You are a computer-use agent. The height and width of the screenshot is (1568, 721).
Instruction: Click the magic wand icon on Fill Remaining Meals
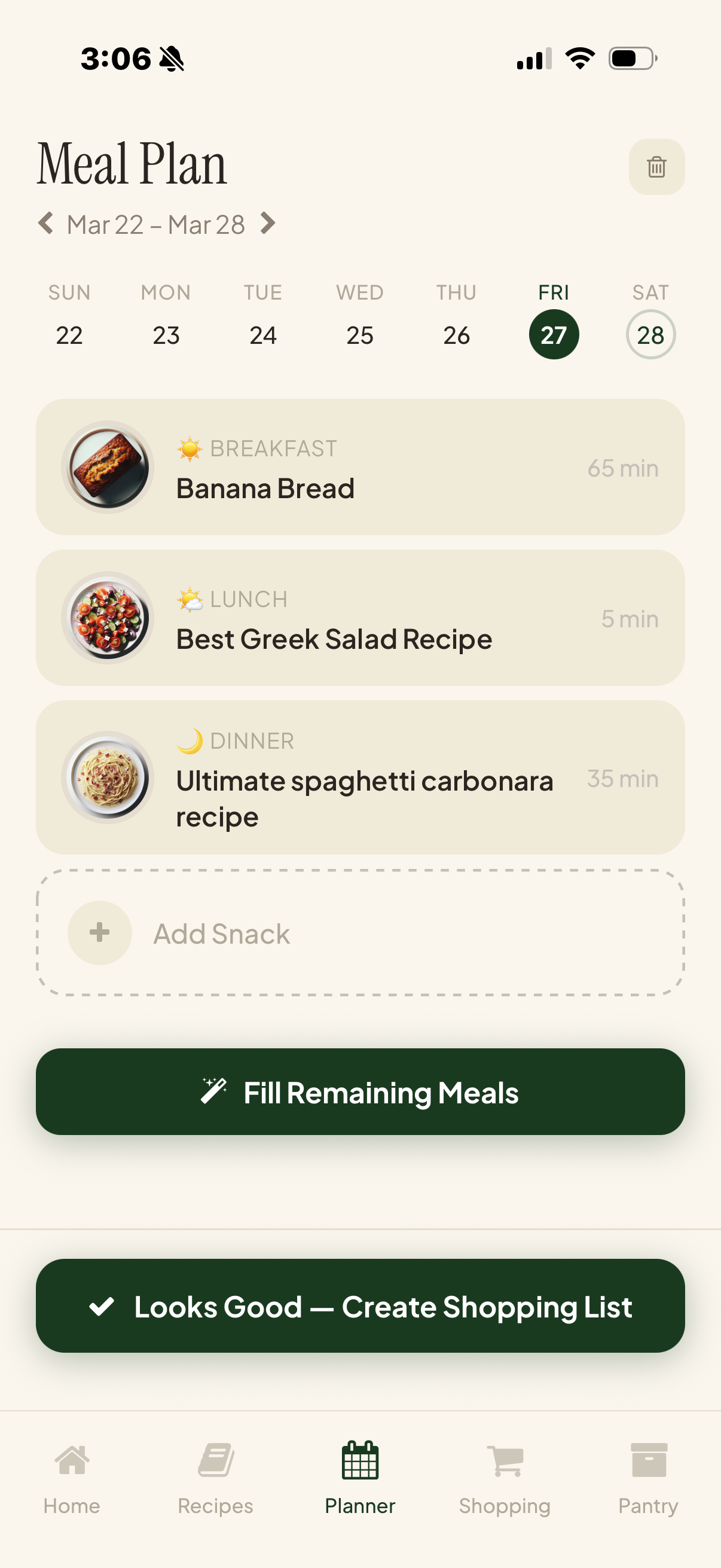click(214, 1091)
